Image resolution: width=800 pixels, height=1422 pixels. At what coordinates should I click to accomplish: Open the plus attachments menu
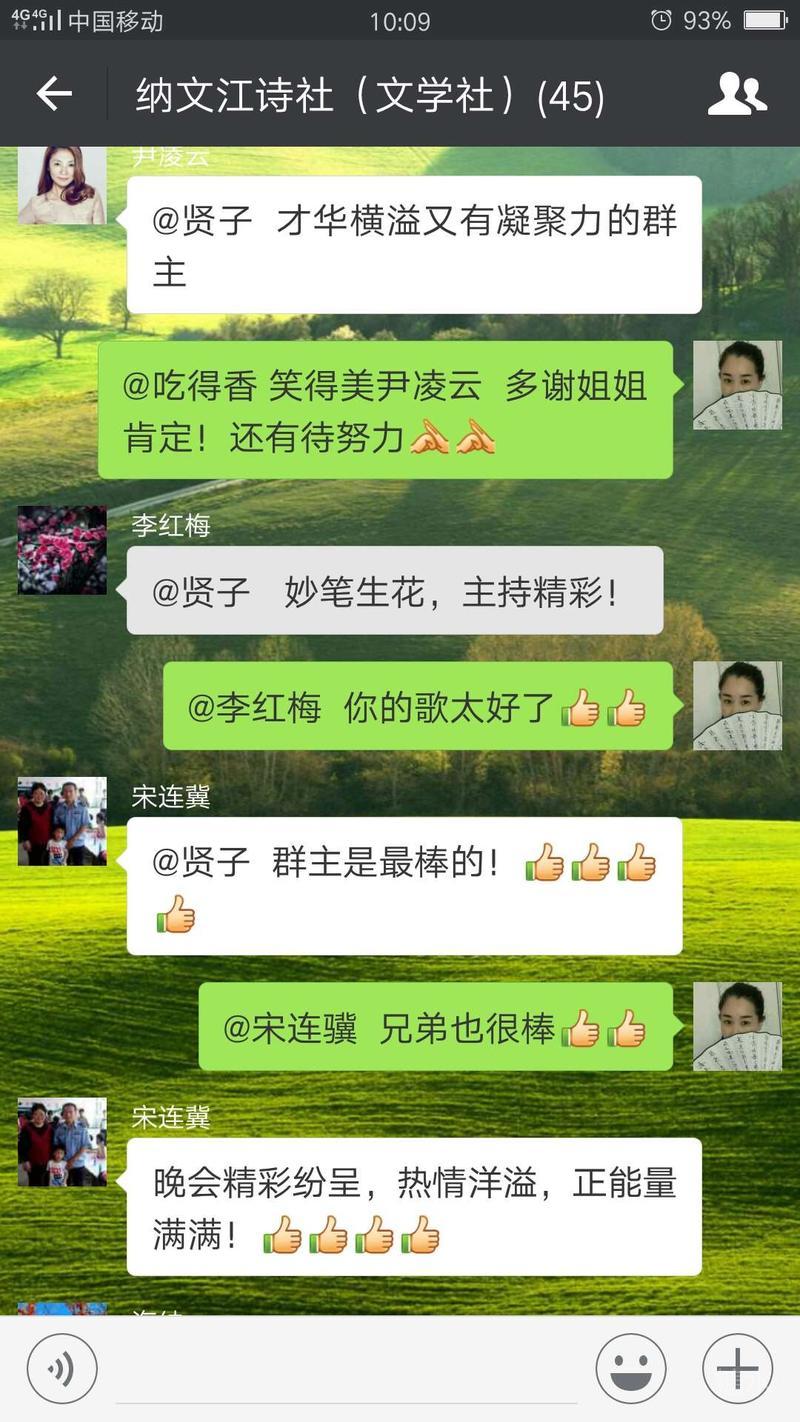point(737,1369)
